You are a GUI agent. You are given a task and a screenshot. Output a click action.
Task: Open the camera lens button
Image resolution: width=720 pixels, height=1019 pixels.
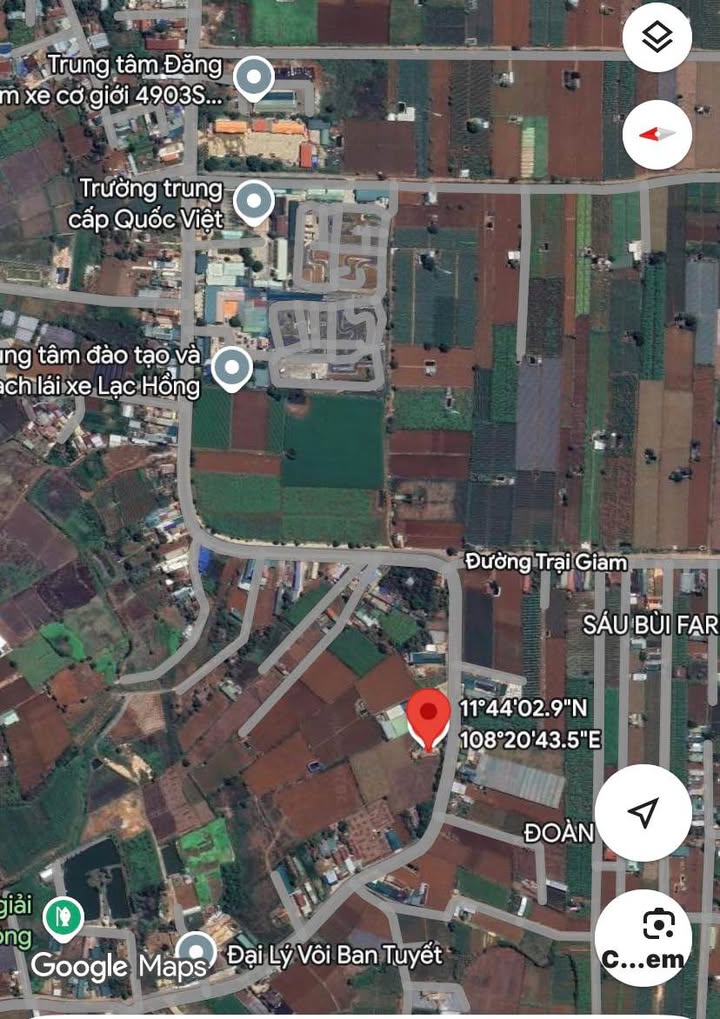tap(643, 937)
